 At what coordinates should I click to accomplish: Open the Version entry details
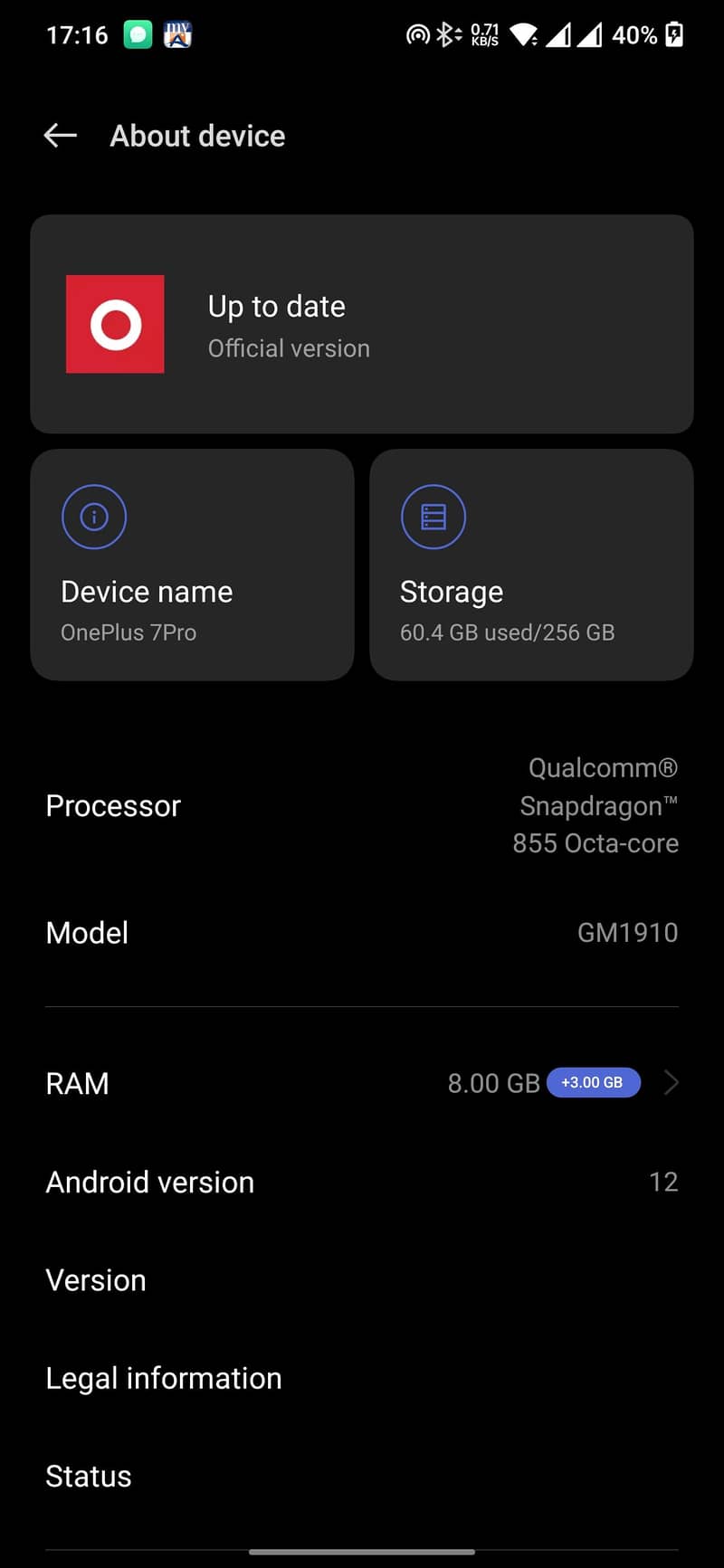click(x=362, y=1279)
